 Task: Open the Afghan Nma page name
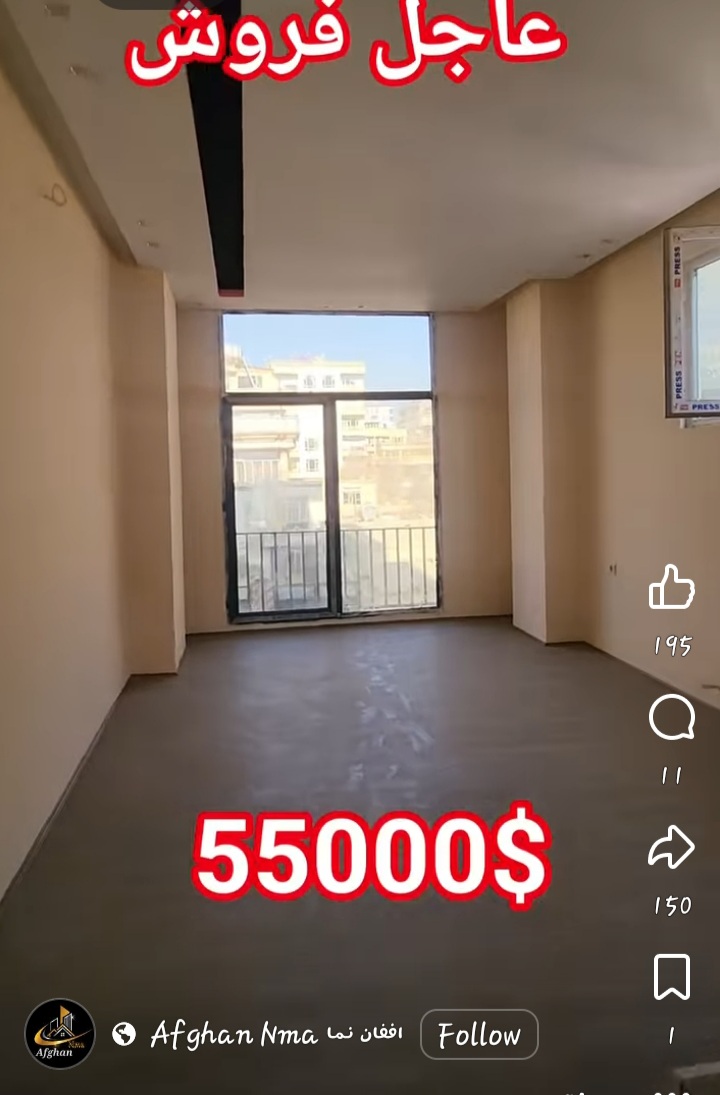[x=234, y=1034]
